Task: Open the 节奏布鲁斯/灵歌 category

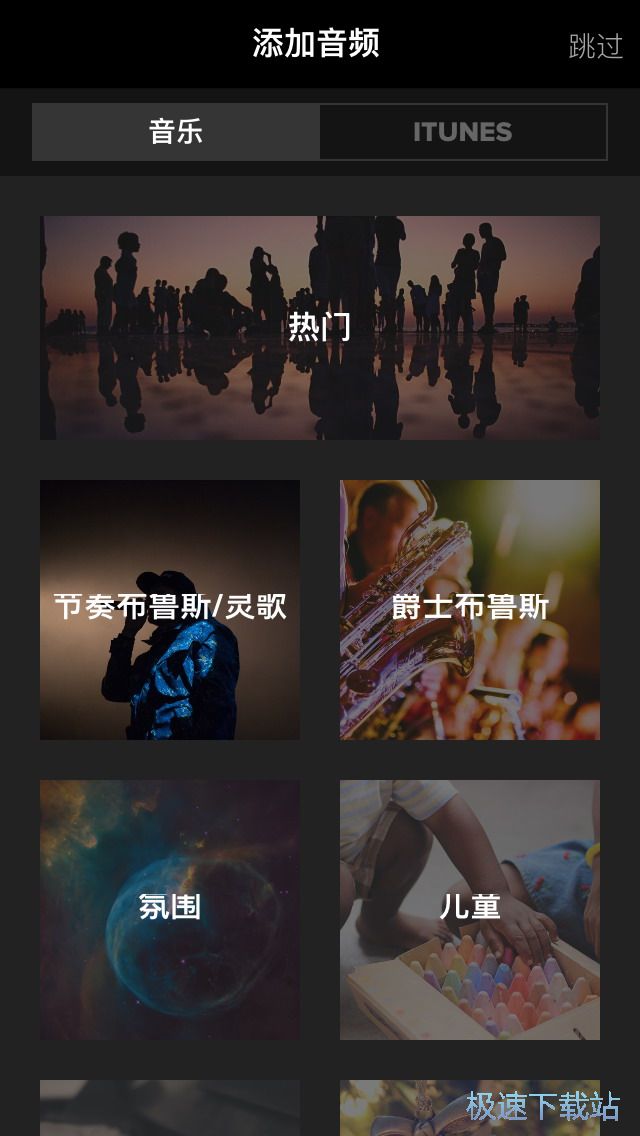Action: pyautogui.click(x=170, y=609)
